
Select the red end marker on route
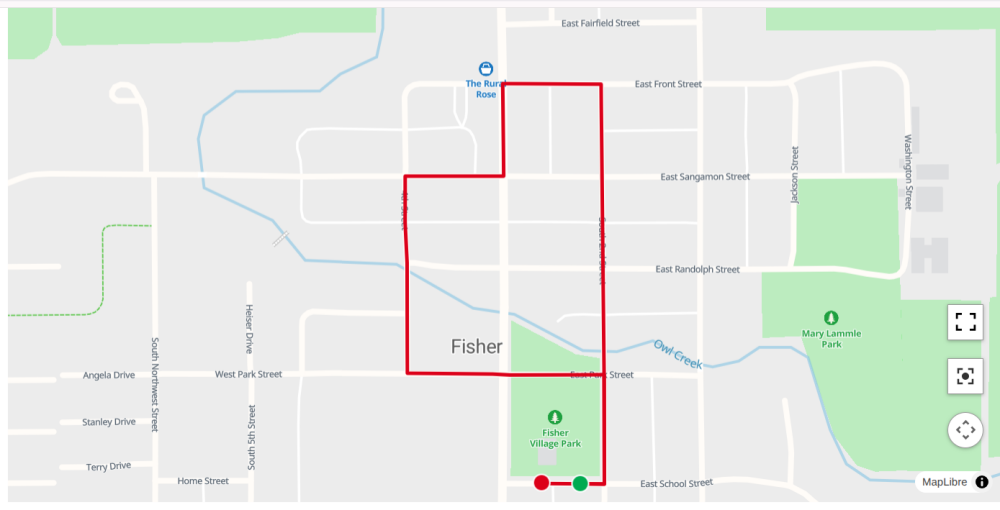pos(541,483)
